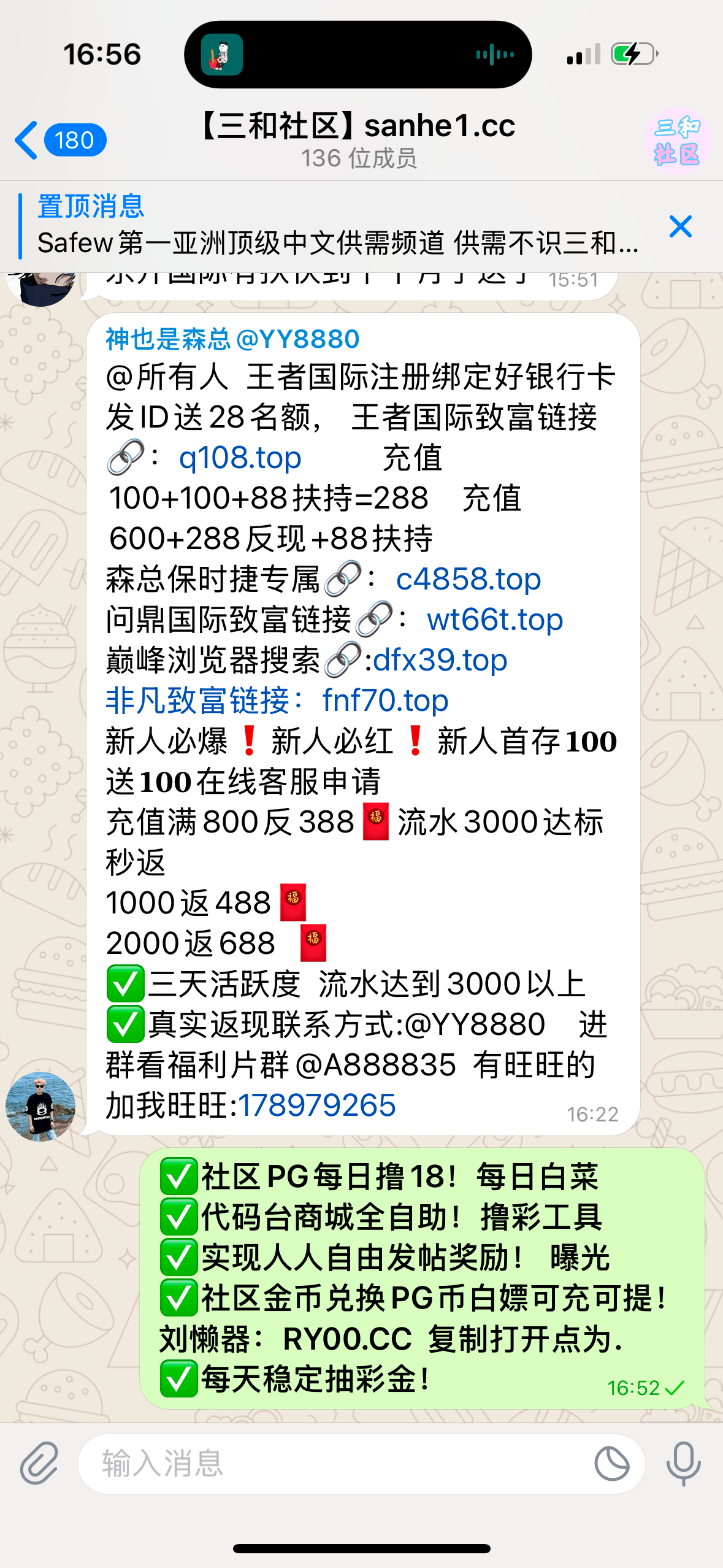
Task: Open the 三和社区 group avatar
Action: click(676, 141)
